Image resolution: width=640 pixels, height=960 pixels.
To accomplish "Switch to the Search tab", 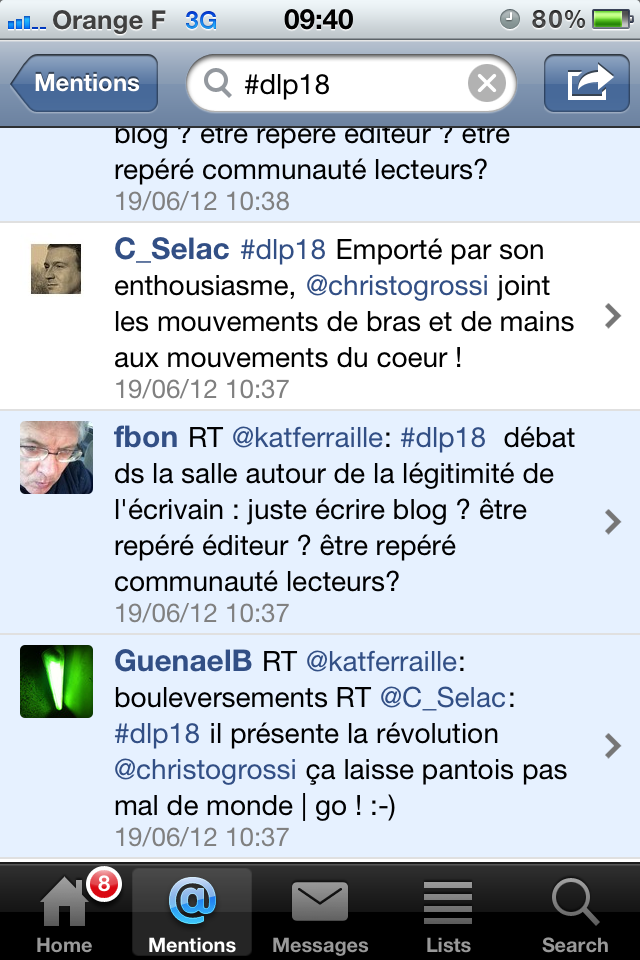I will click(x=575, y=912).
